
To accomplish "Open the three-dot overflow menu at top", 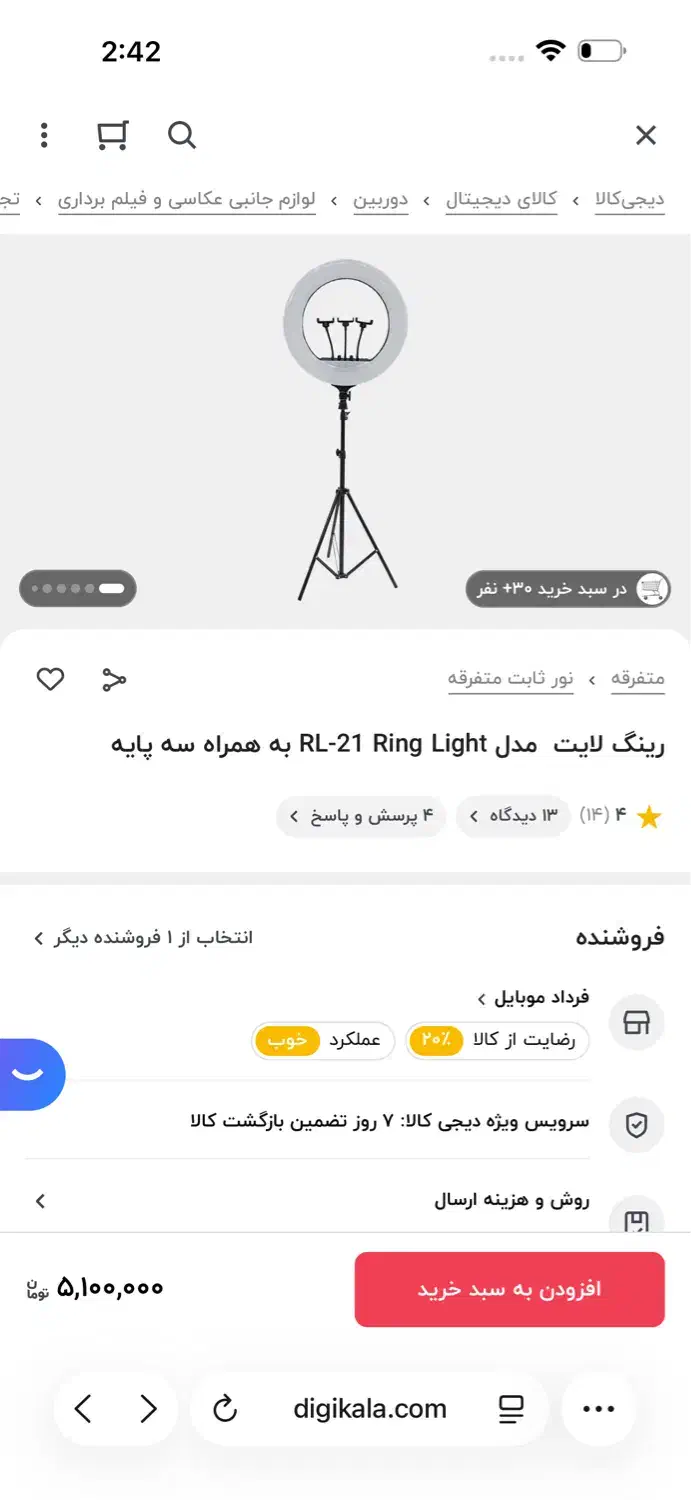I will pyautogui.click(x=44, y=135).
